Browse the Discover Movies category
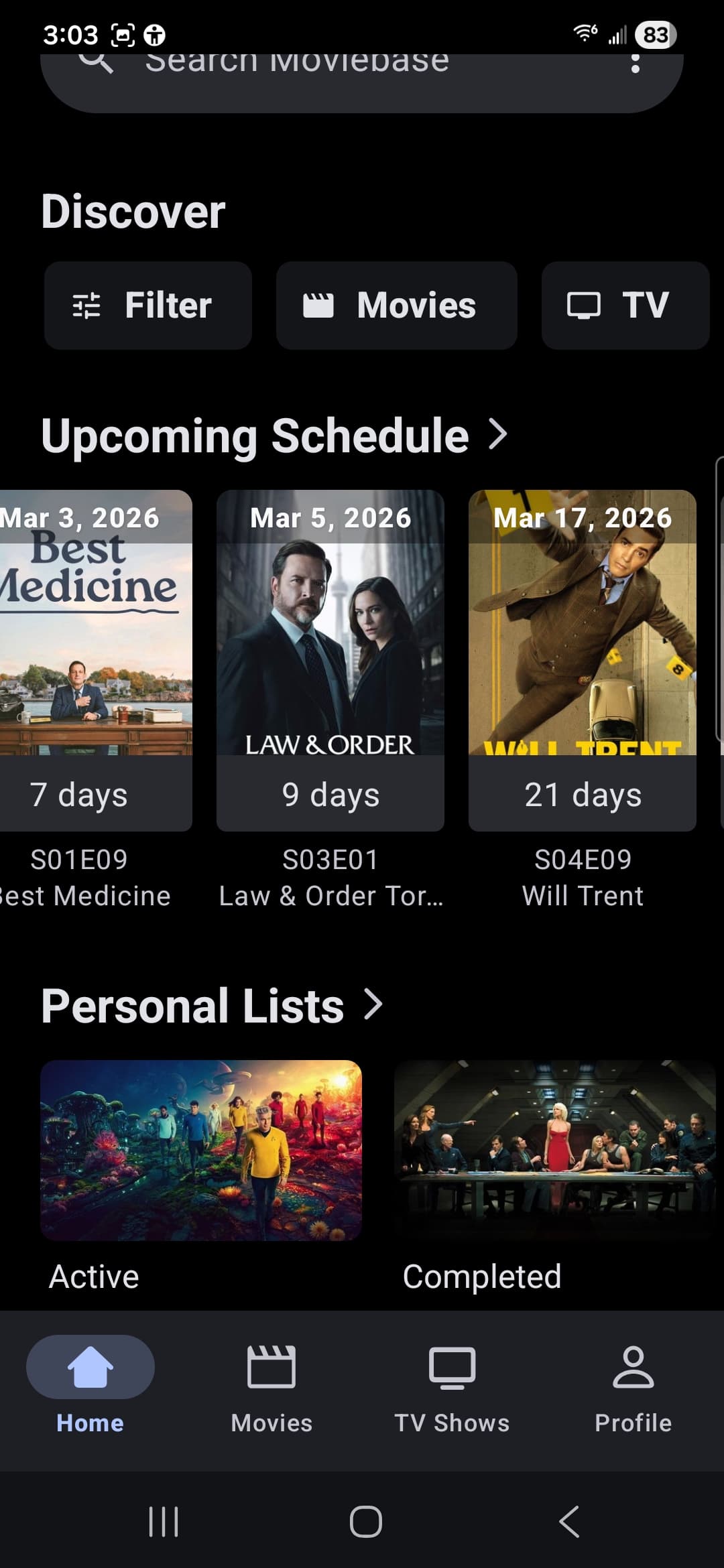Viewport: 724px width, 1568px height. 396,306
